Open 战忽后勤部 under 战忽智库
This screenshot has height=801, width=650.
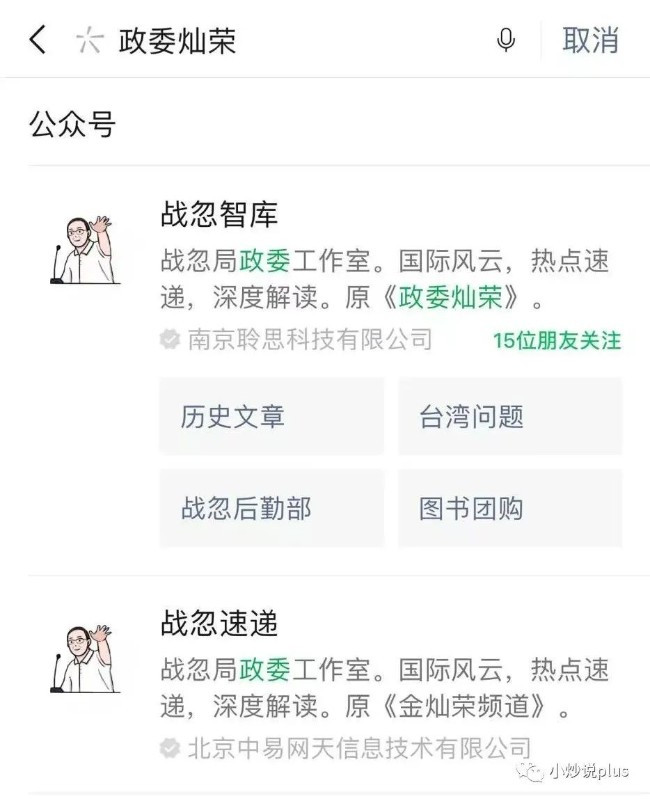[271, 508]
